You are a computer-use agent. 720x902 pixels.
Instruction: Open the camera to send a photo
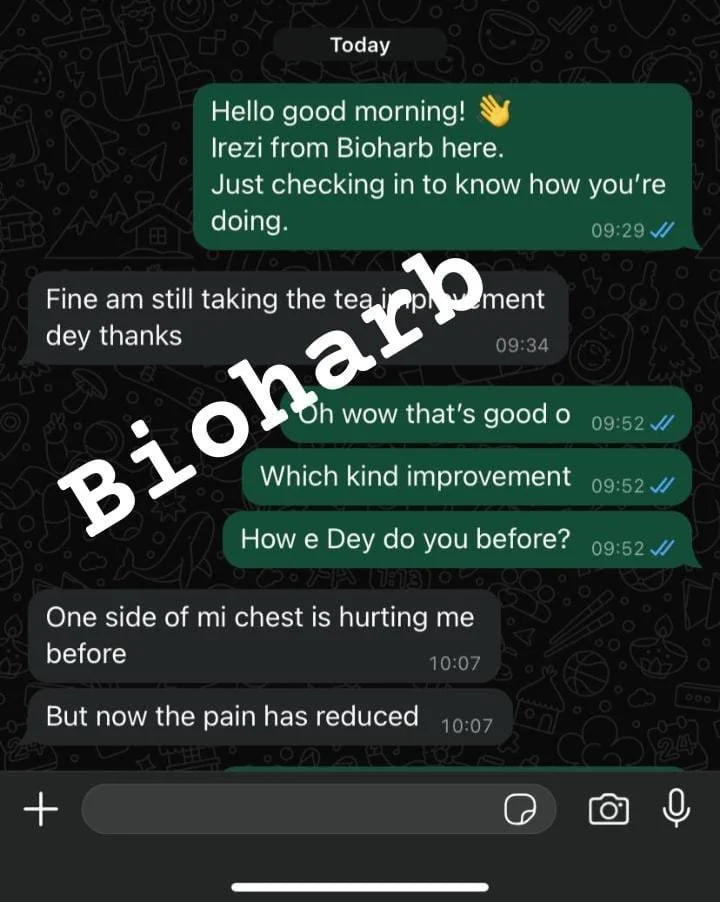608,809
